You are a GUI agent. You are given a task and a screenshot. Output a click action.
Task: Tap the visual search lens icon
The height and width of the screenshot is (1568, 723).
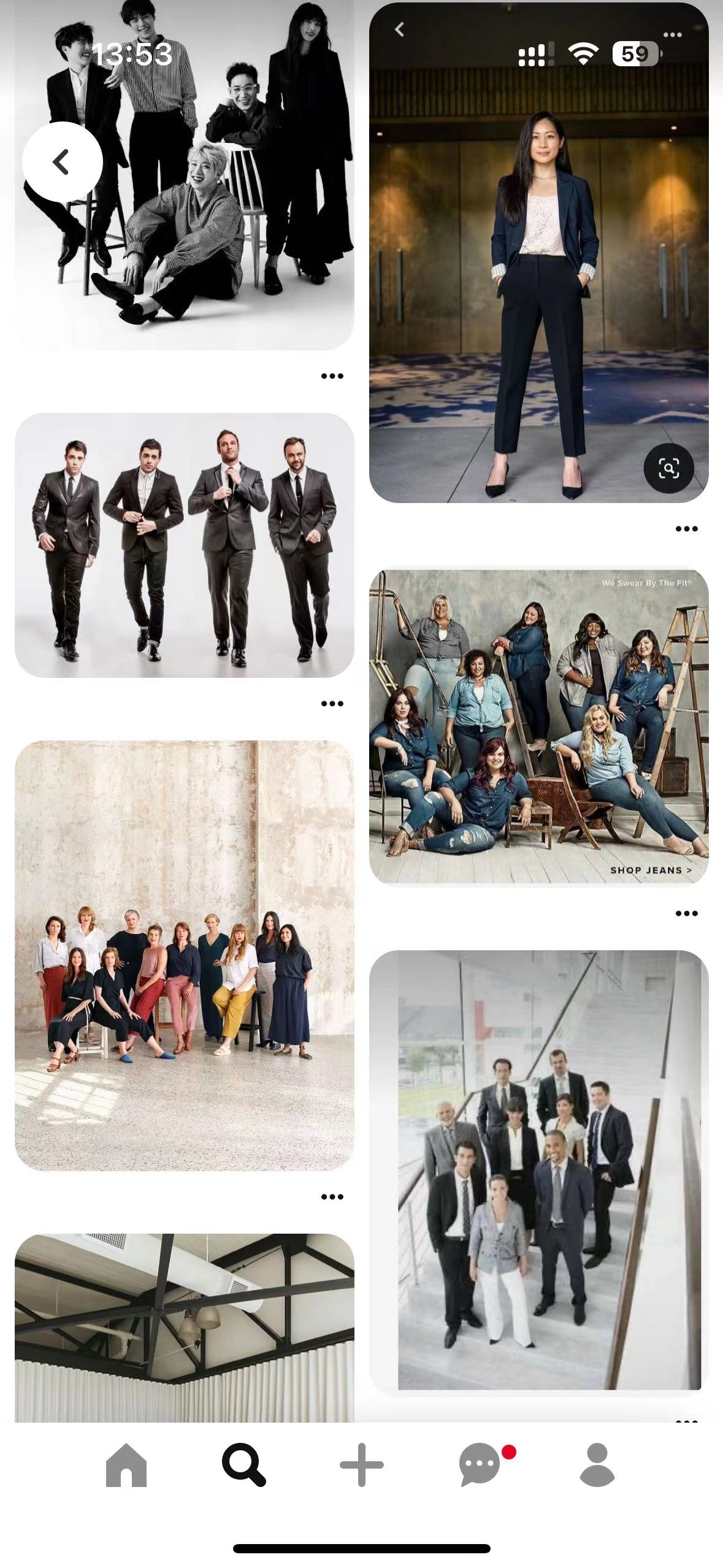[x=668, y=469]
